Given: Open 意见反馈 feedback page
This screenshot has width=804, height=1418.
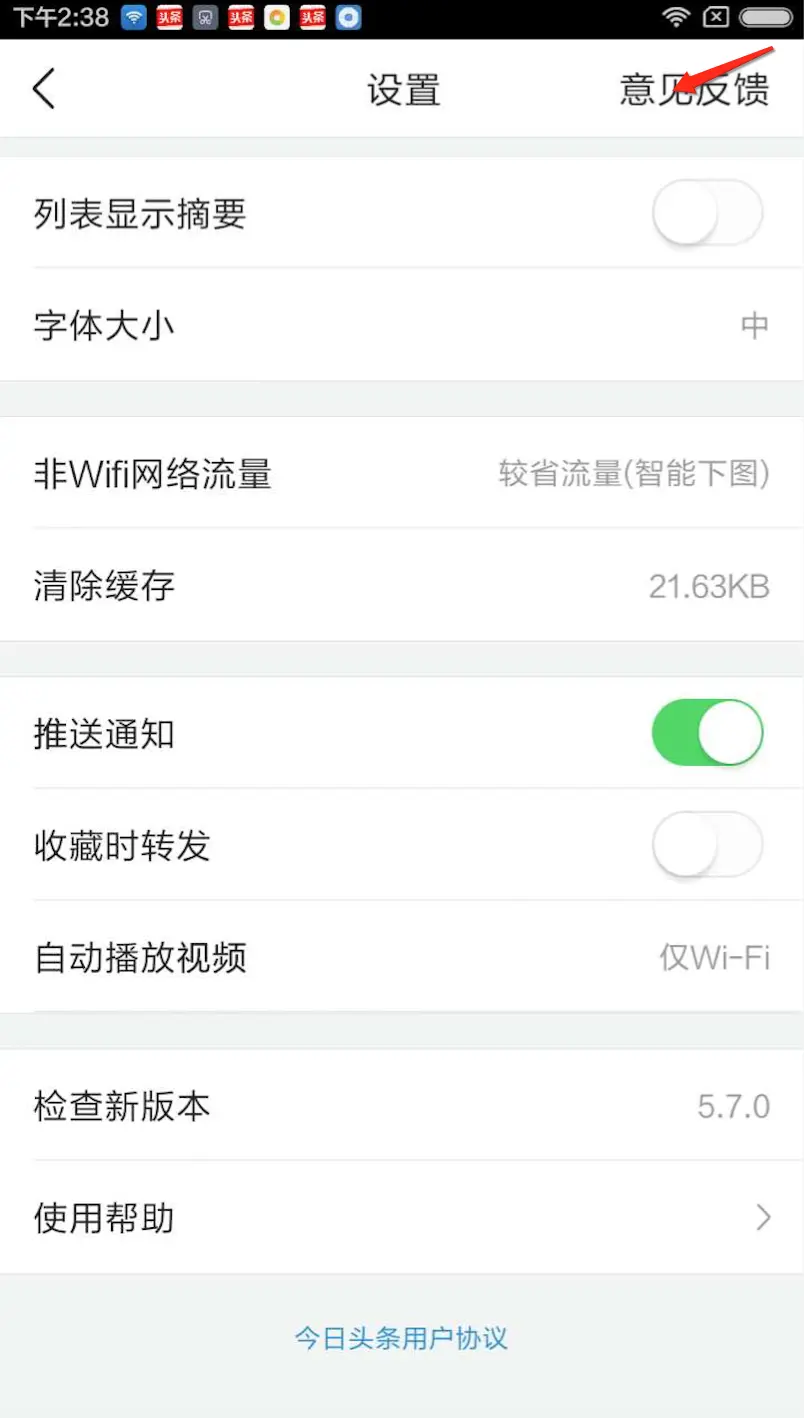Looking at the screenshot, I should pyautogui.click(x=695, y=90).
